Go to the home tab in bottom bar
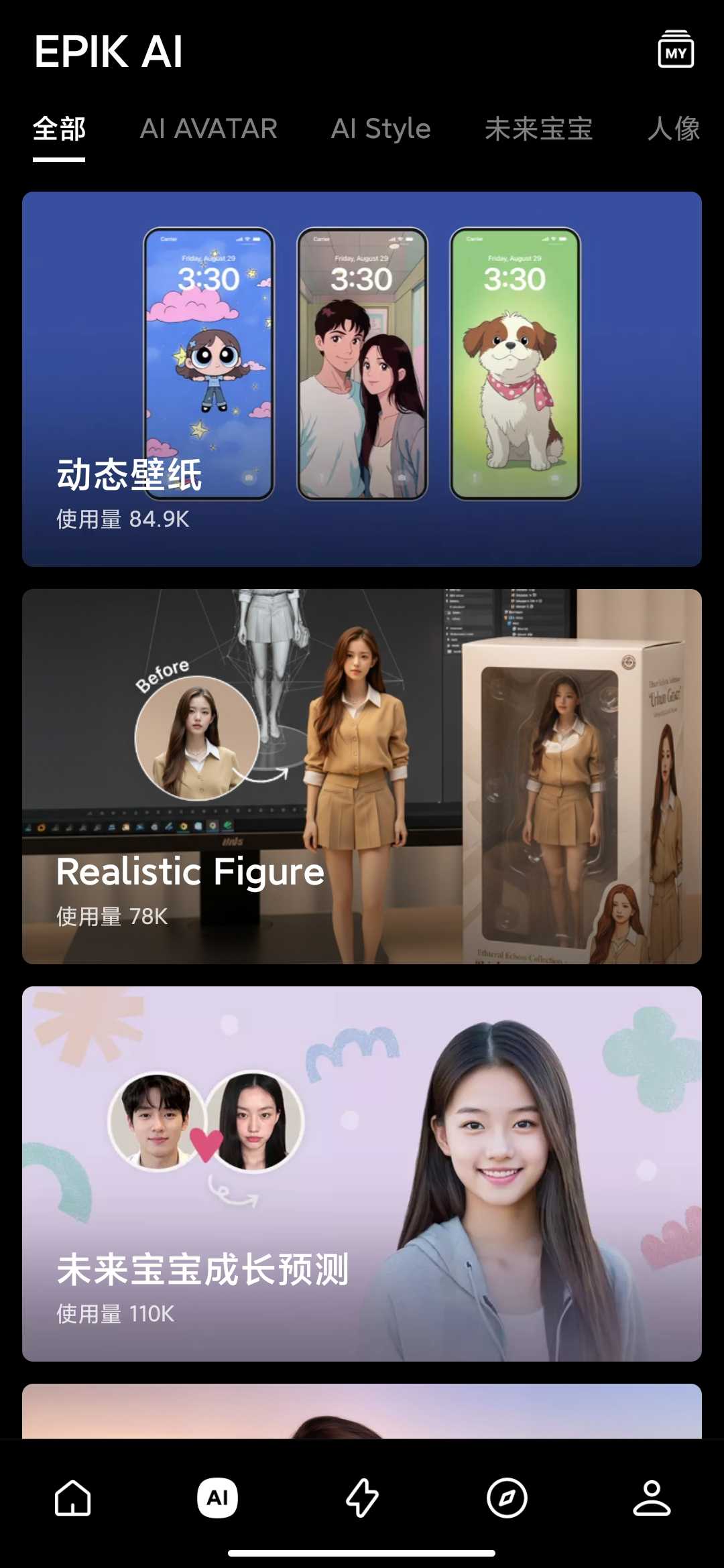This screenshot has height=1568, width=724. click(x=72, y=1498)
